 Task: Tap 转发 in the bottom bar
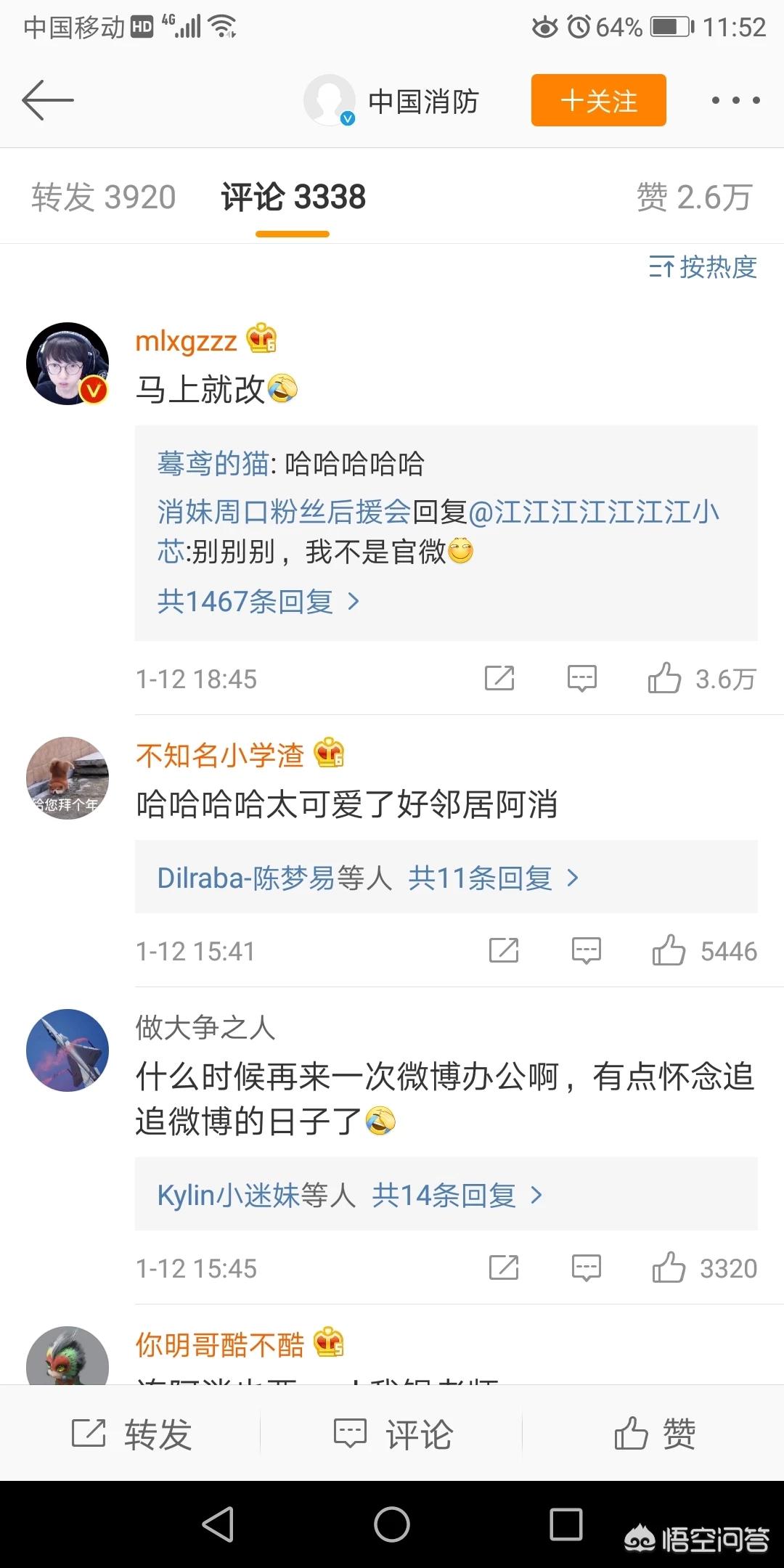click(131, 1434)
